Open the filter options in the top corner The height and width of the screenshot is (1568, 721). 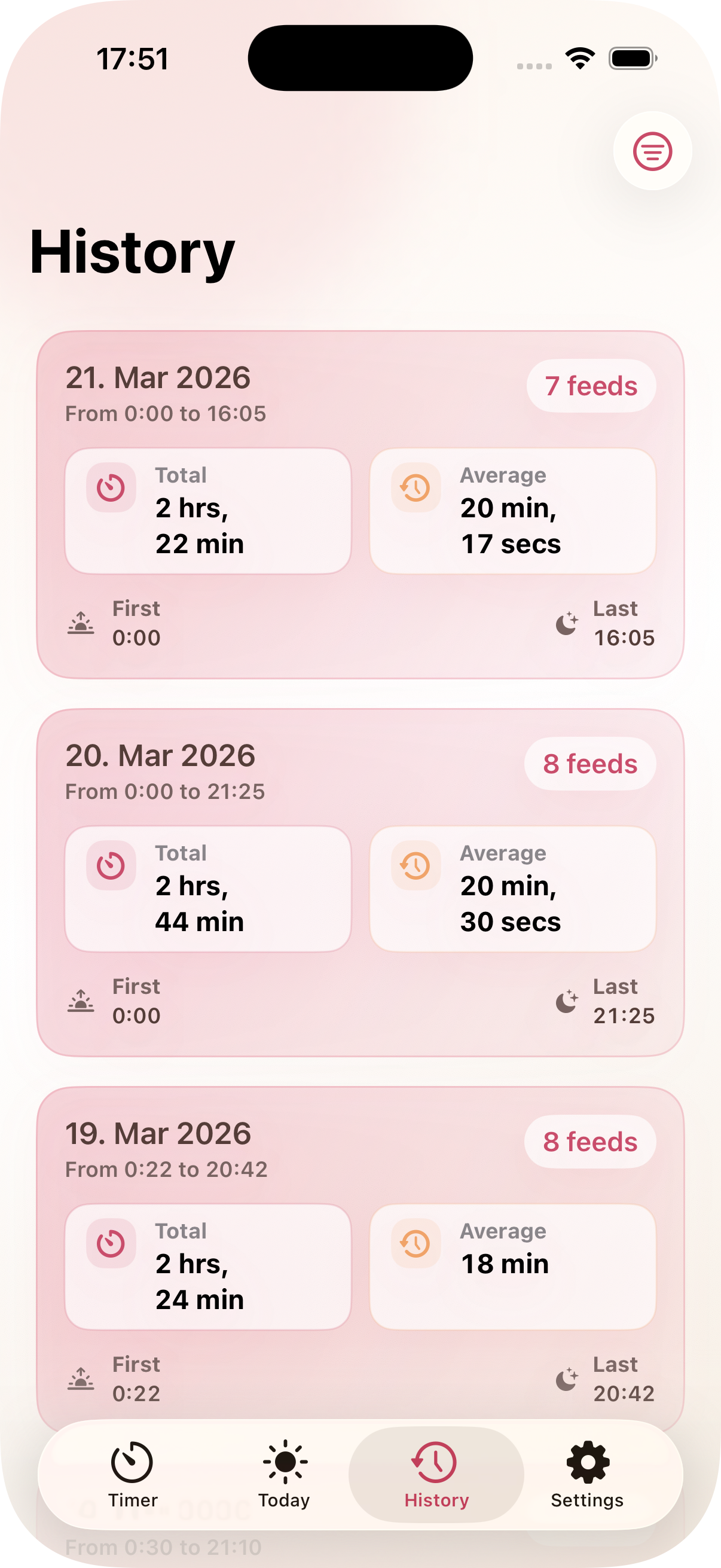click(652, 150)
